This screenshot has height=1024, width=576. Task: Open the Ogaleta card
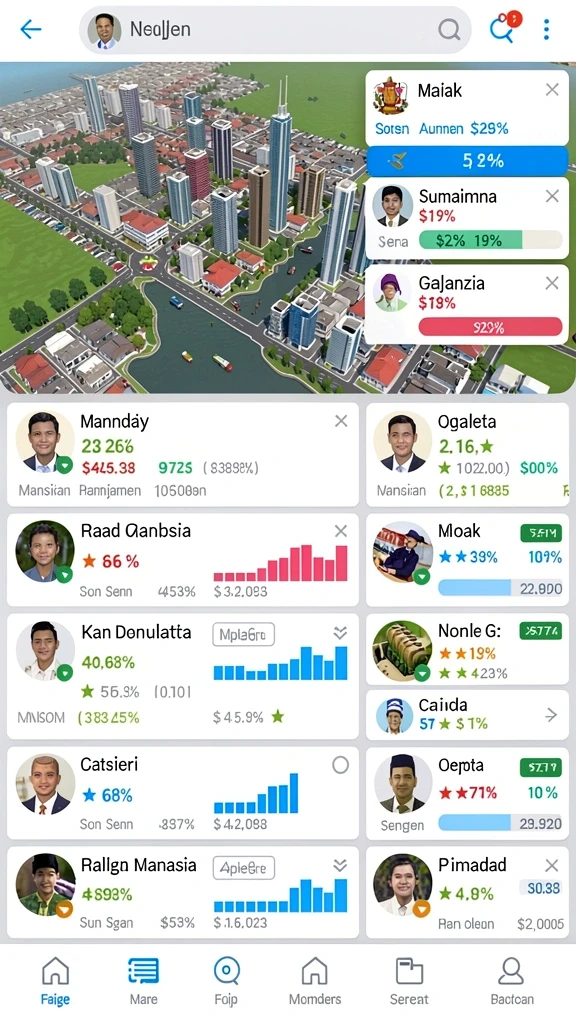468,455
